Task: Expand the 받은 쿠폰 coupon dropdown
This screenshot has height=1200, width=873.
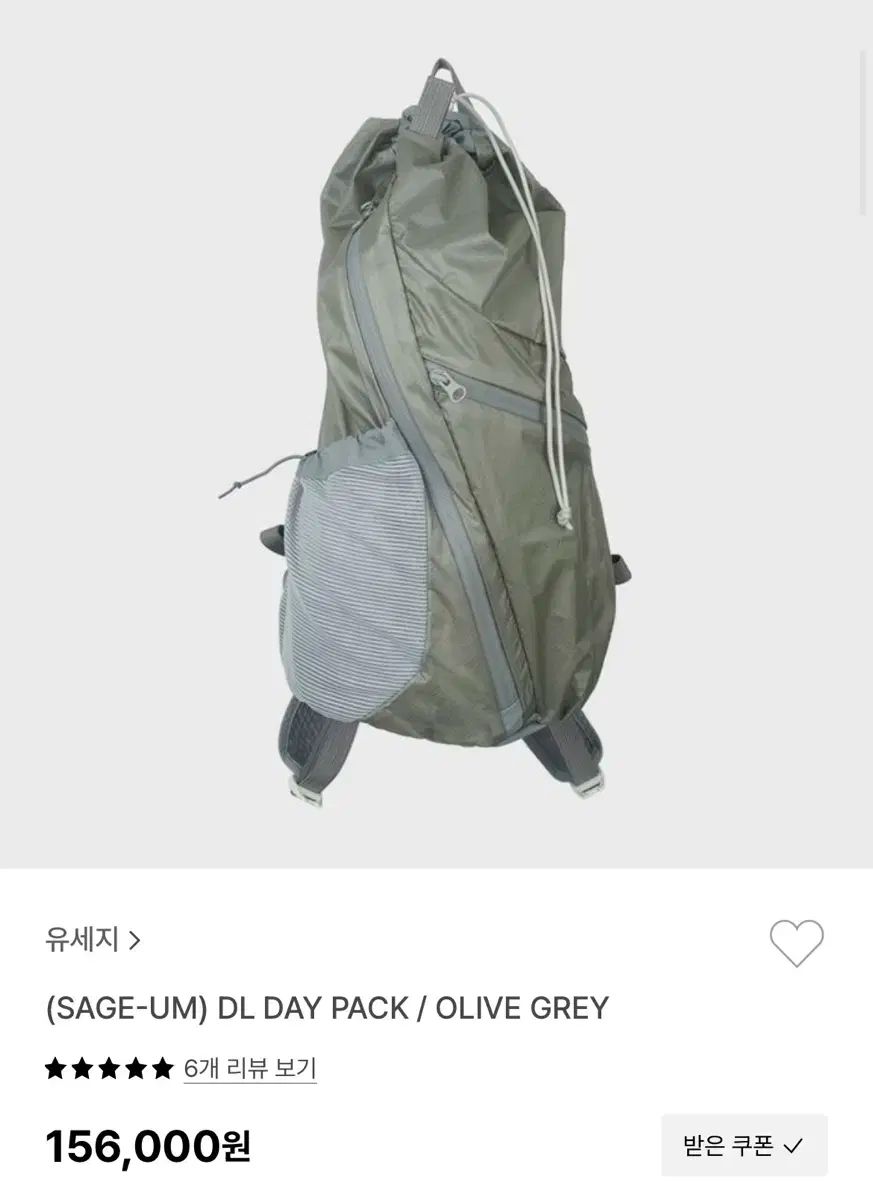Action: (x=744, y=1145)
